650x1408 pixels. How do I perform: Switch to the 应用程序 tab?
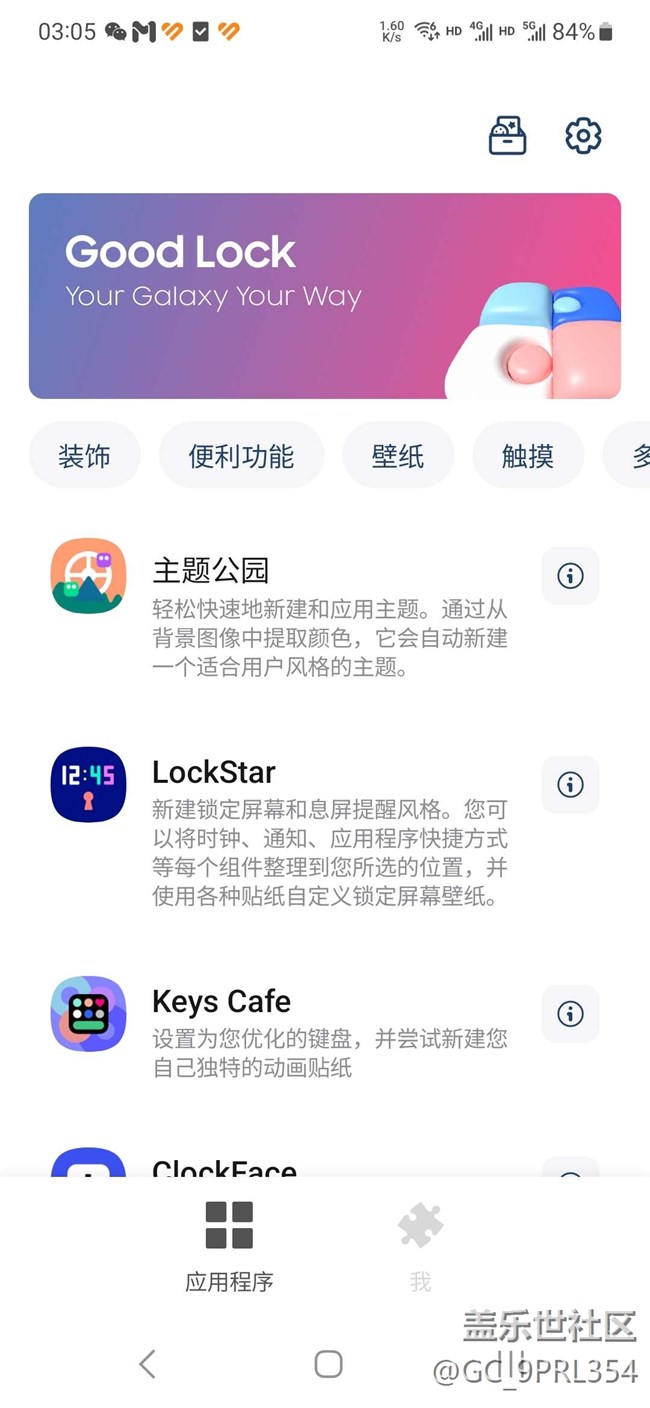pyautogui.click(x=229, y=1245)
